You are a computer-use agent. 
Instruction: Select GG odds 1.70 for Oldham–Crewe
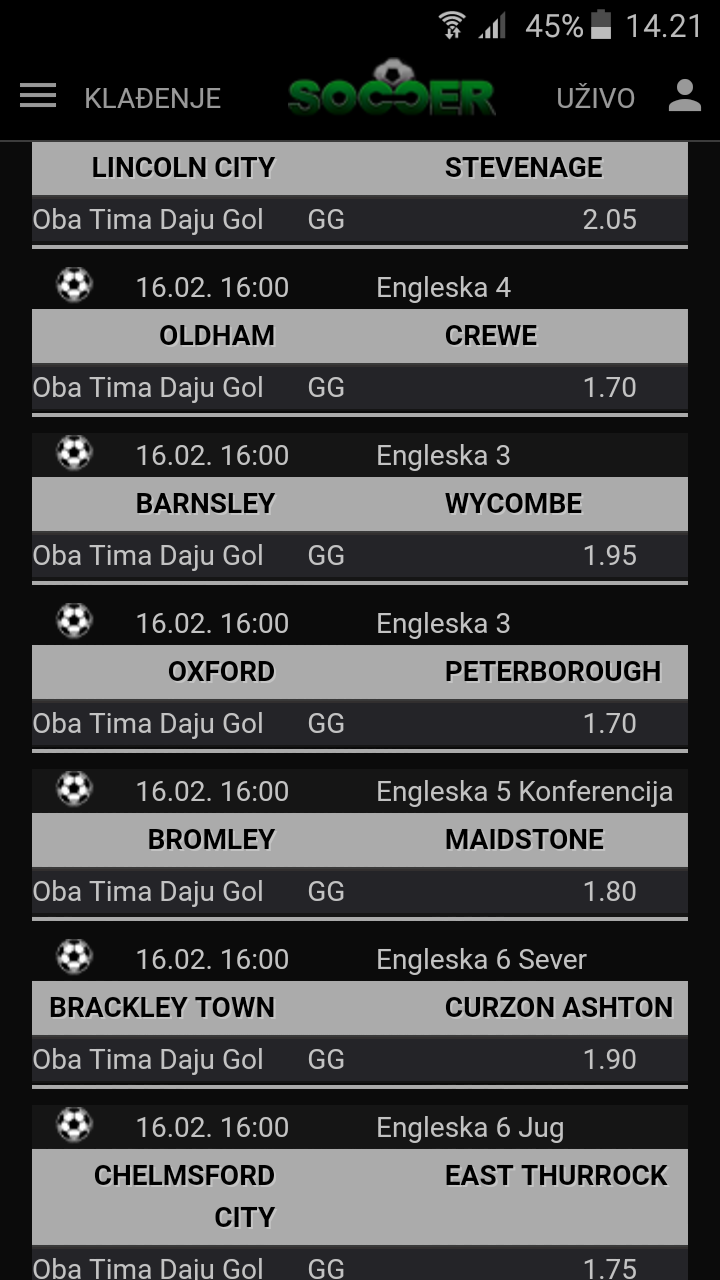tap(609, 388)
